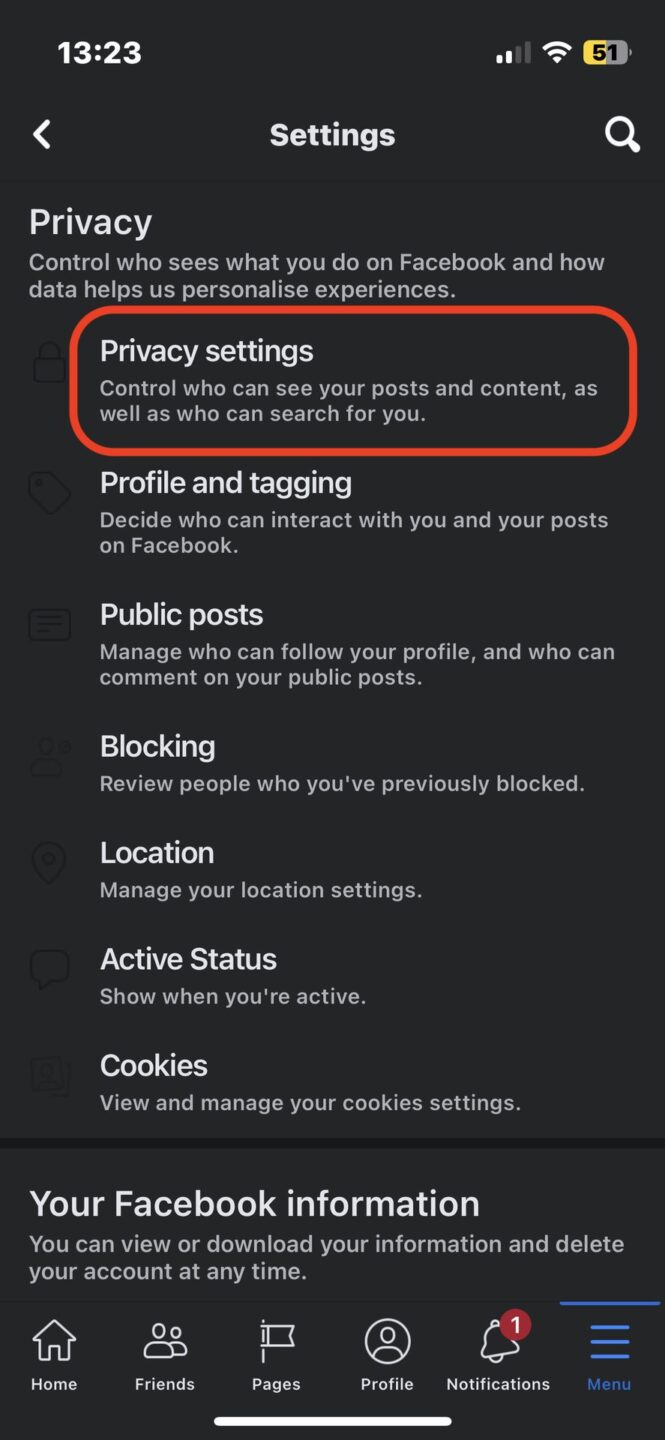The height and width of the screenshot is (1440, 665).
Task: Open Profile and tagging settings
Action: click(350, 513)
